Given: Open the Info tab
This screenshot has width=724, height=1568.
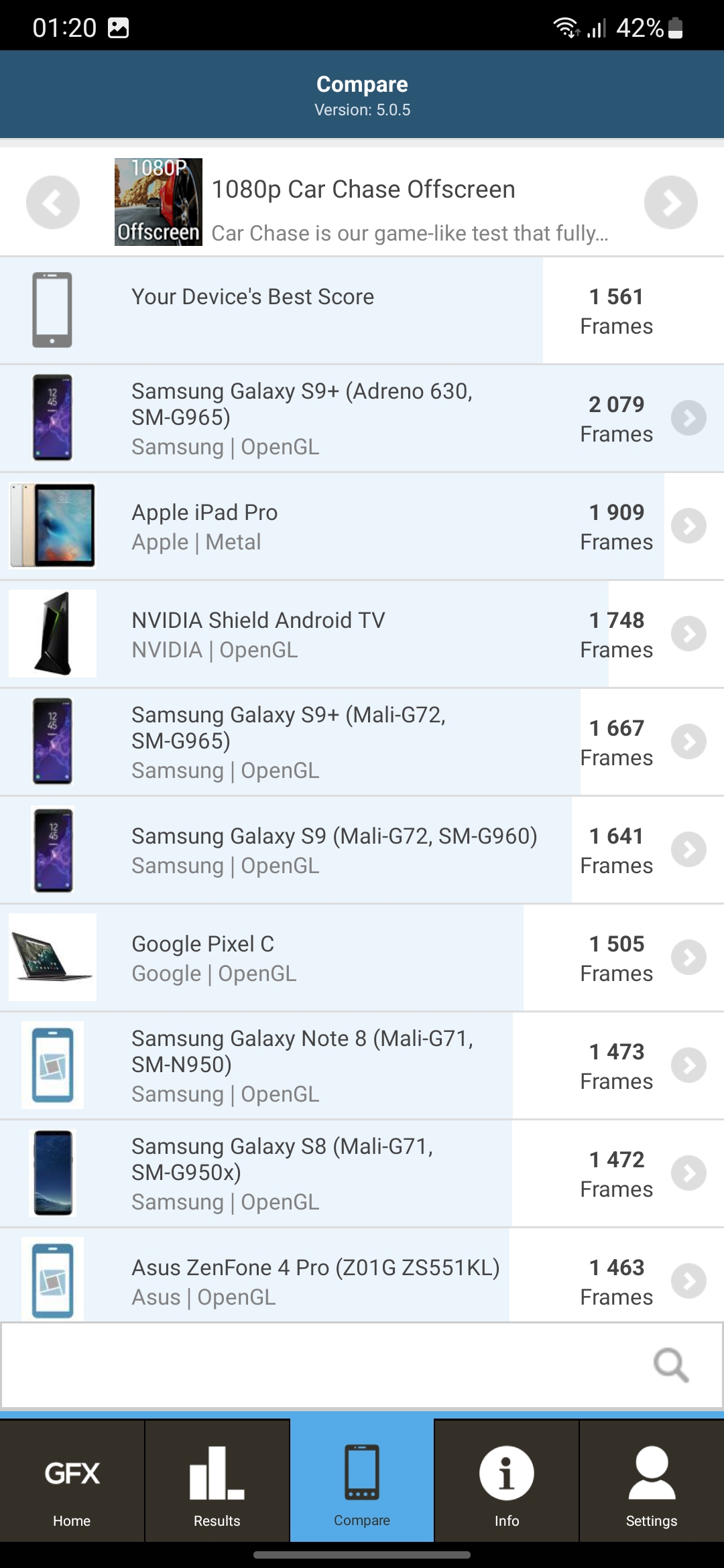Looking at the screenshot, I should [x=507, y=1481].
